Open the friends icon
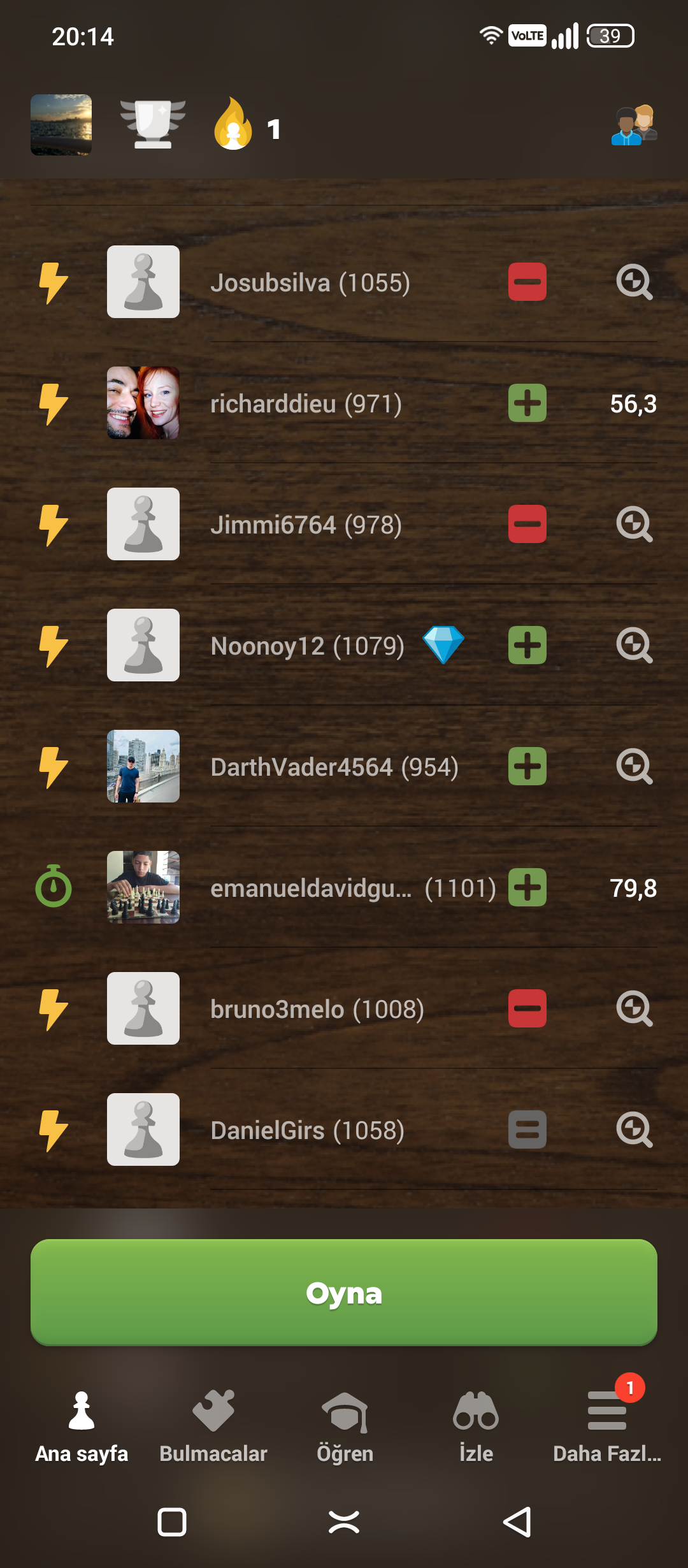This screenshot has width=688, height=1568. (634, 125)
